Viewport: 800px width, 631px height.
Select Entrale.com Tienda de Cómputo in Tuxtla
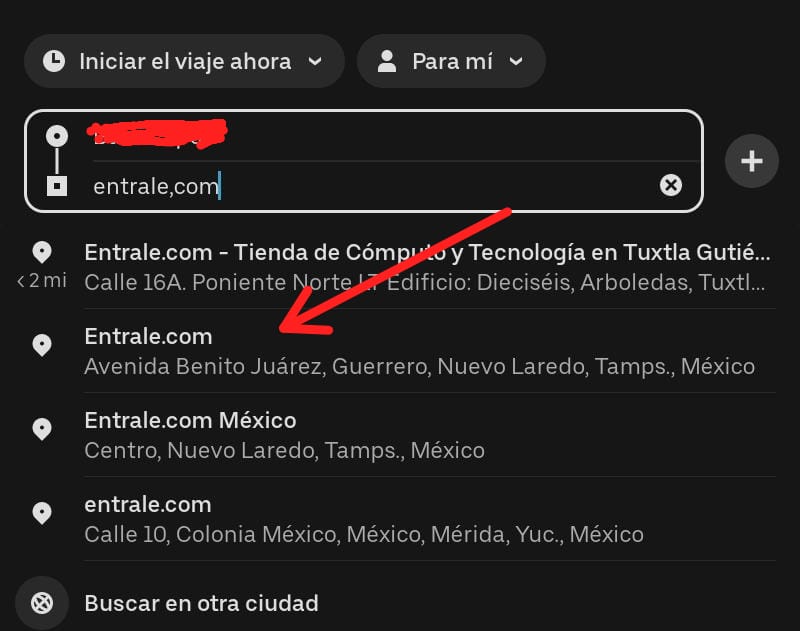(x=427, y=267)
